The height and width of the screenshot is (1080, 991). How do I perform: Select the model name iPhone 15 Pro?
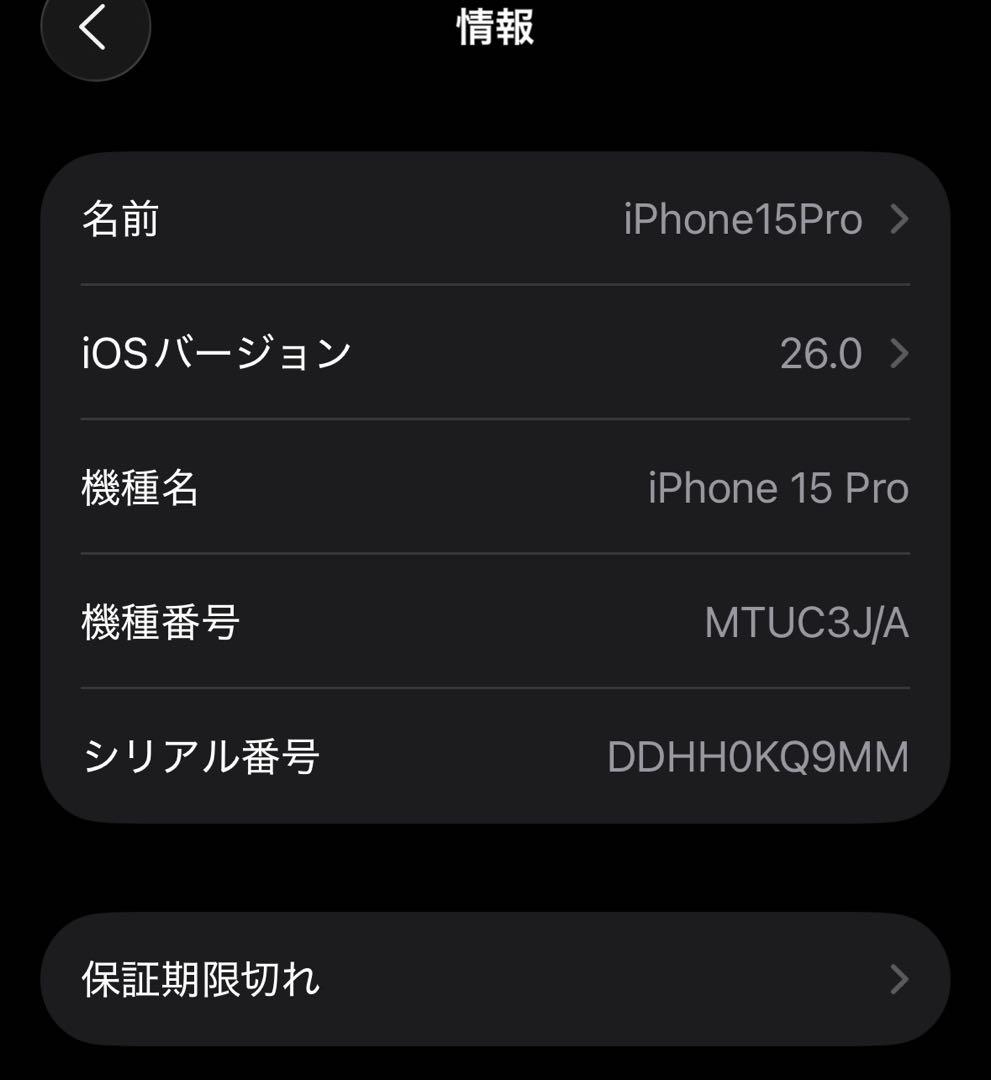[776, 488]
